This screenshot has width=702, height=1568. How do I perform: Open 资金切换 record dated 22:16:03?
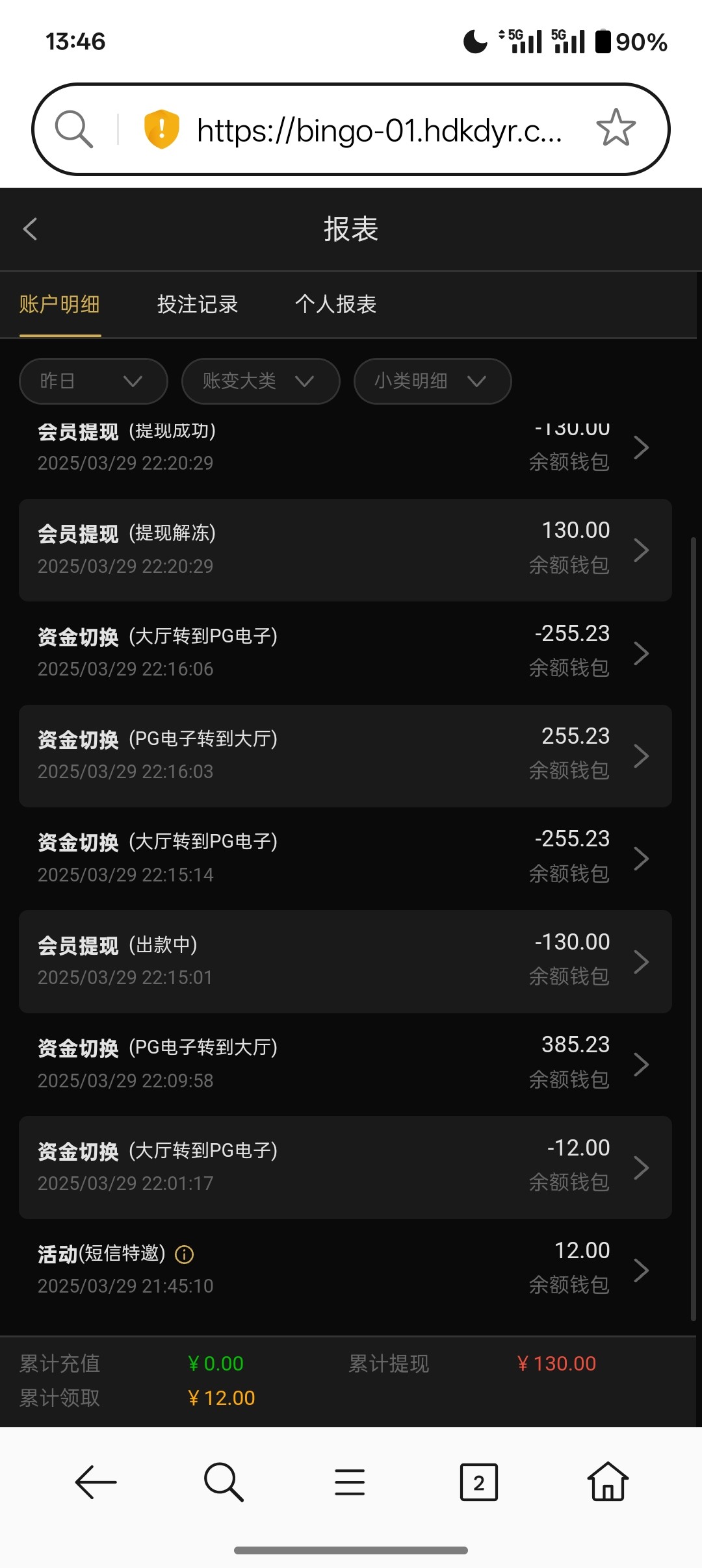(344, 755)
